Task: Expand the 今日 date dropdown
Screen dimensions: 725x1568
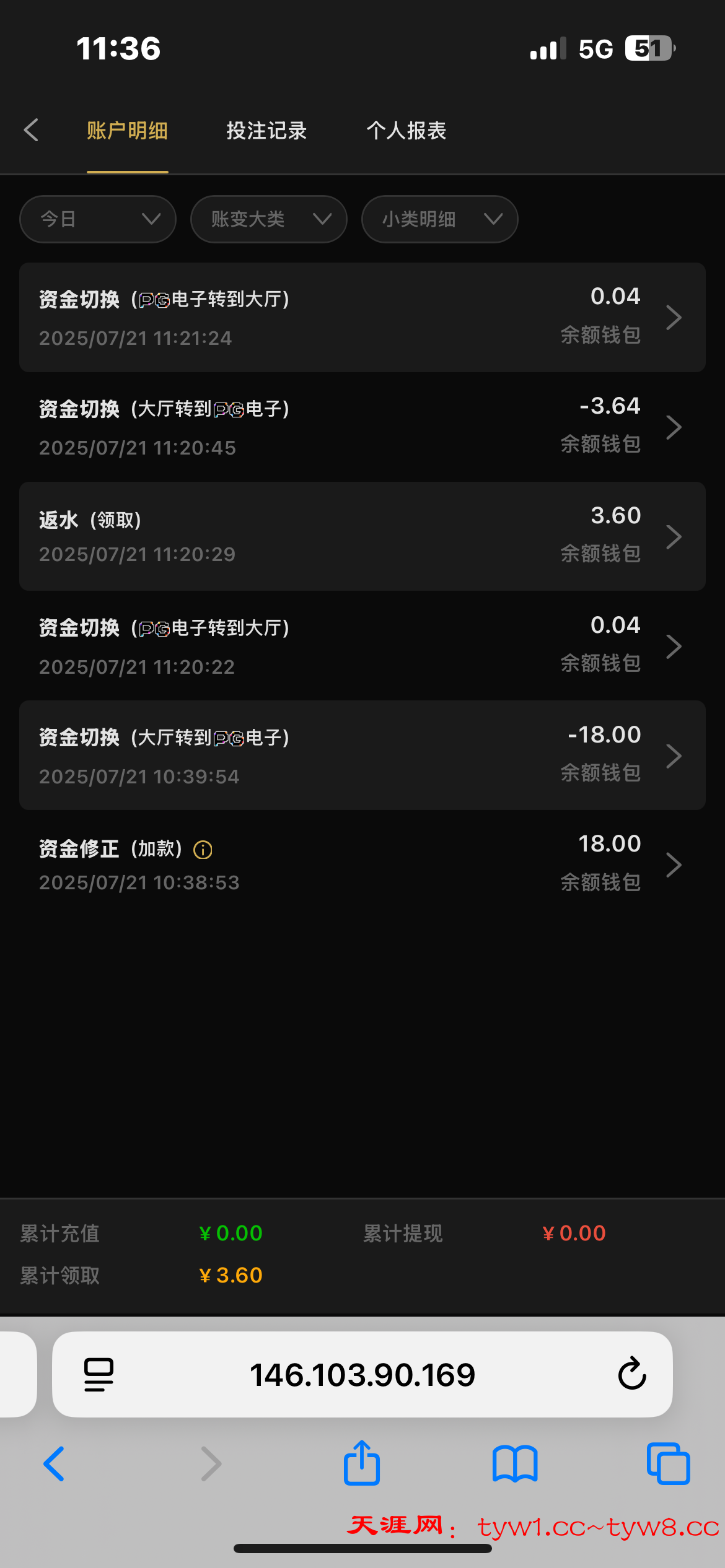Action: point(98,219)
